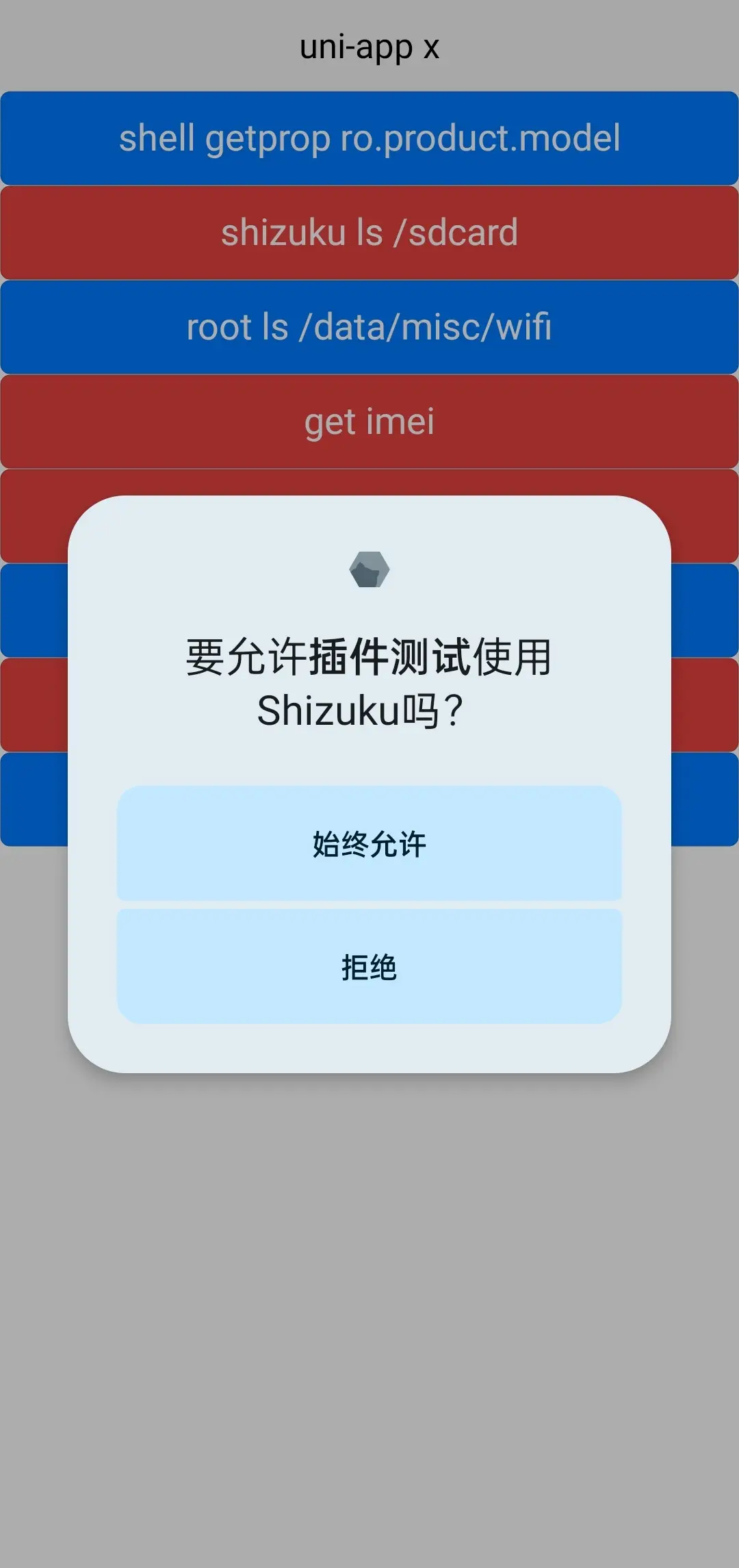Choose 始终允许 to always allow Shizuku
Viewport: 739px width, 1568px height.
tap(369, 843)
